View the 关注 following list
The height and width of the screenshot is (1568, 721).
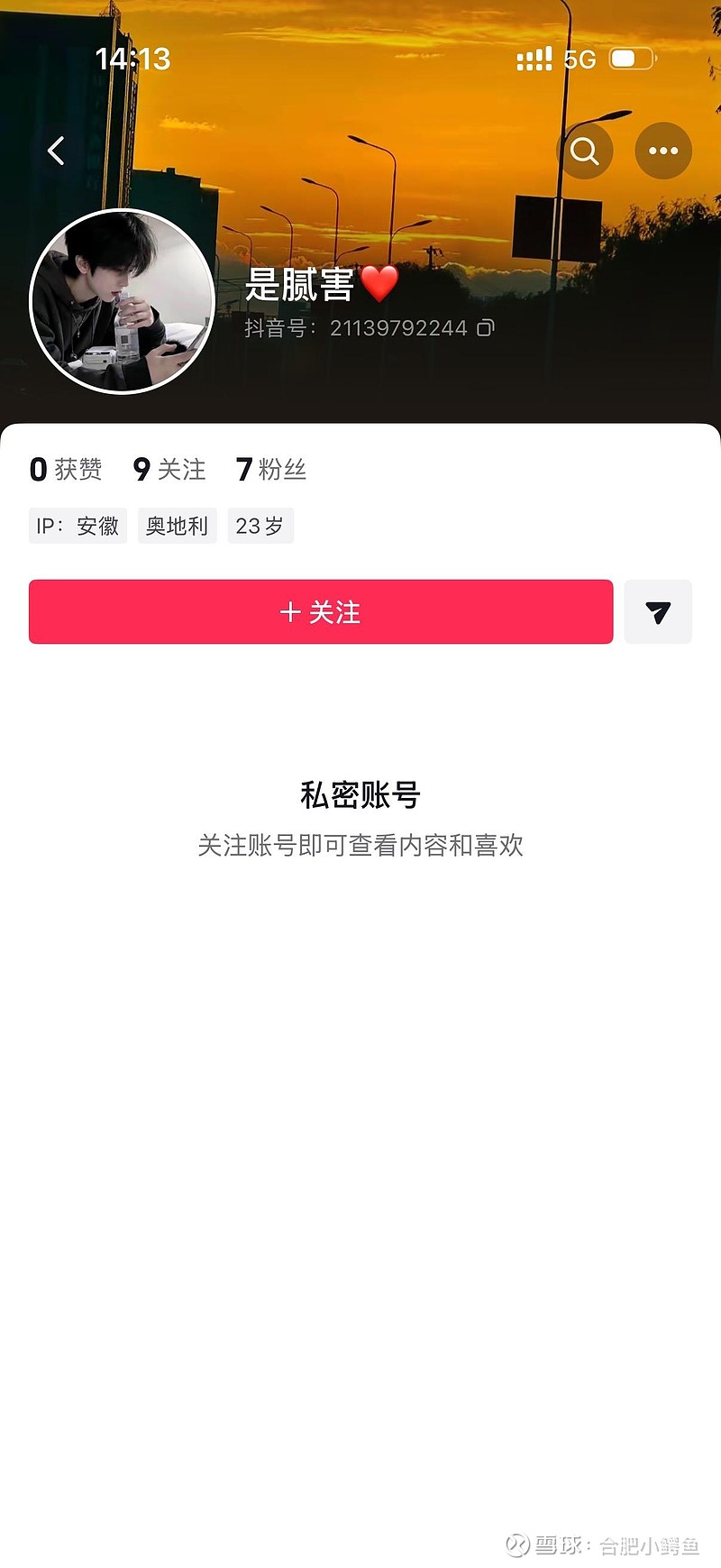coord(169,469)
